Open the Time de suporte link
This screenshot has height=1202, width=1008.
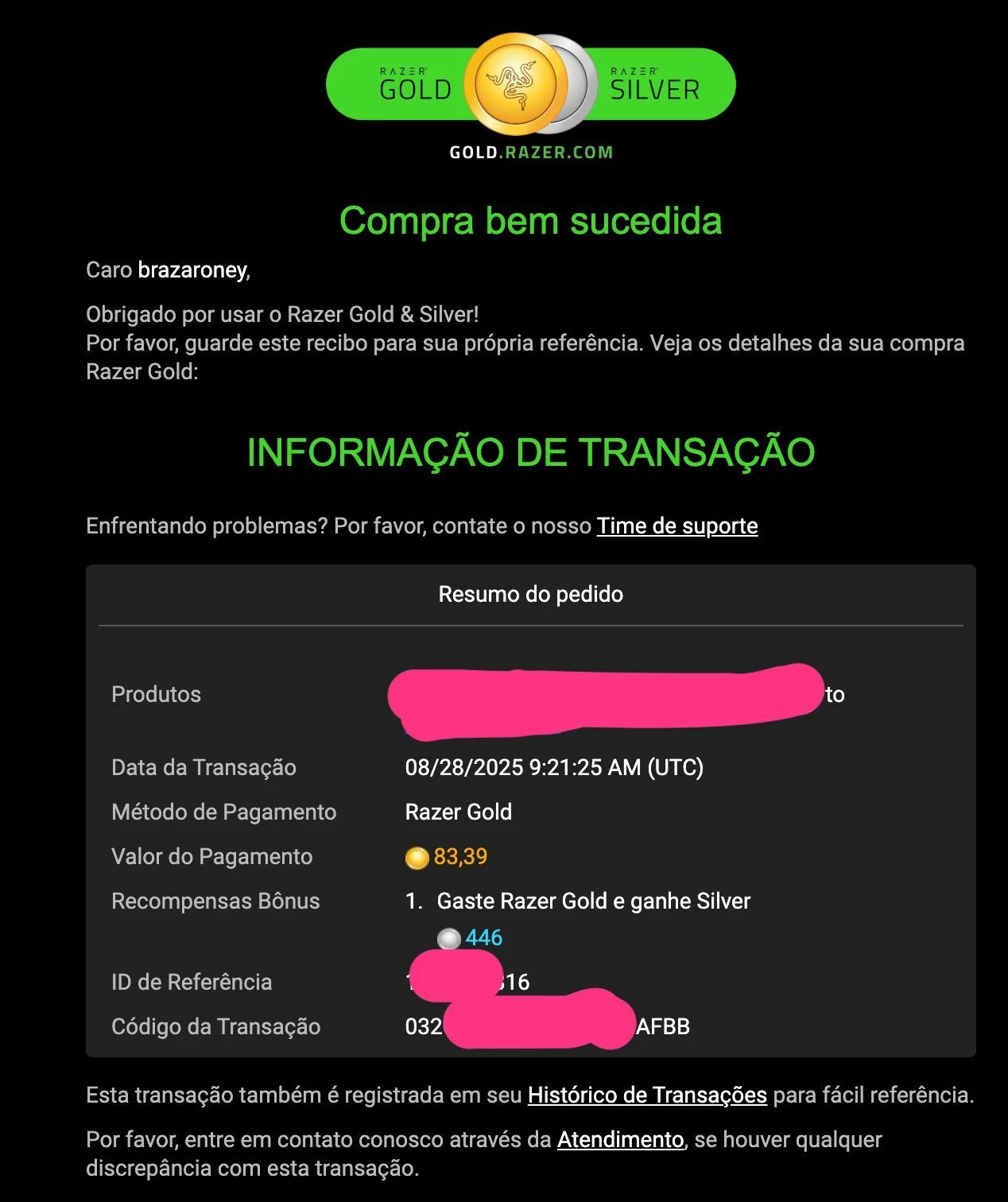677,526
